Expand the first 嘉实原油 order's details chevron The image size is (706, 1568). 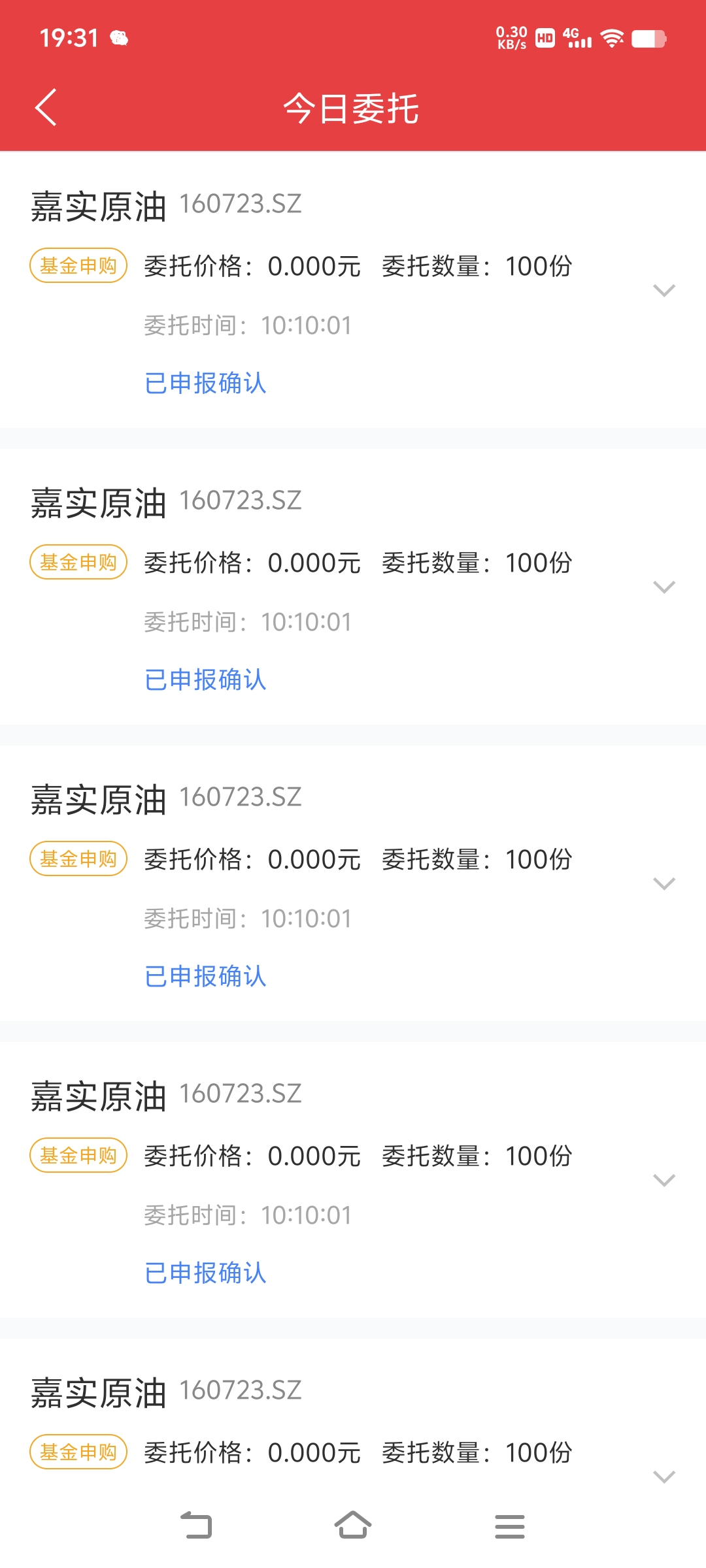[x=664, y=290]
